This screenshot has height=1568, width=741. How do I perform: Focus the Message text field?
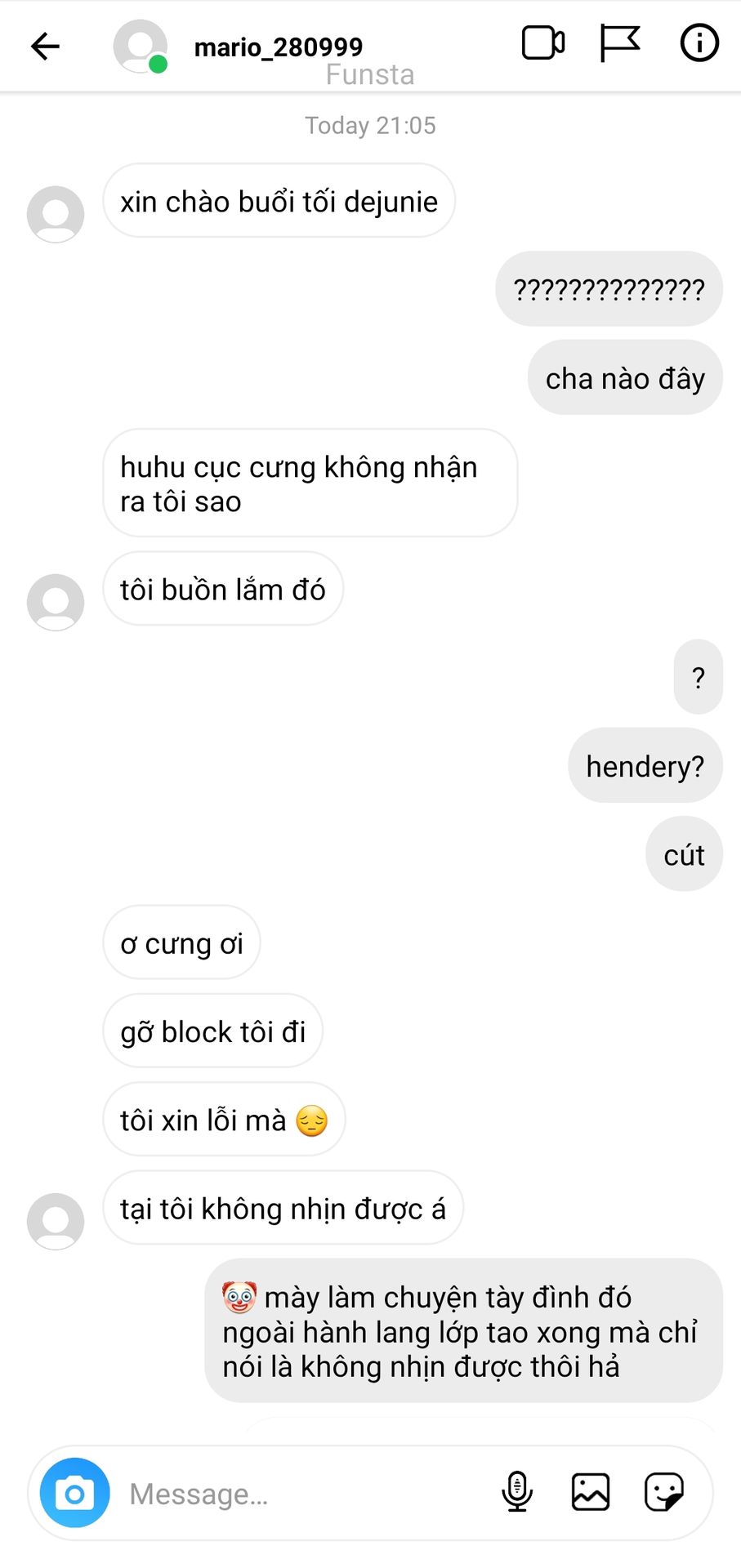pos(302,1494)
